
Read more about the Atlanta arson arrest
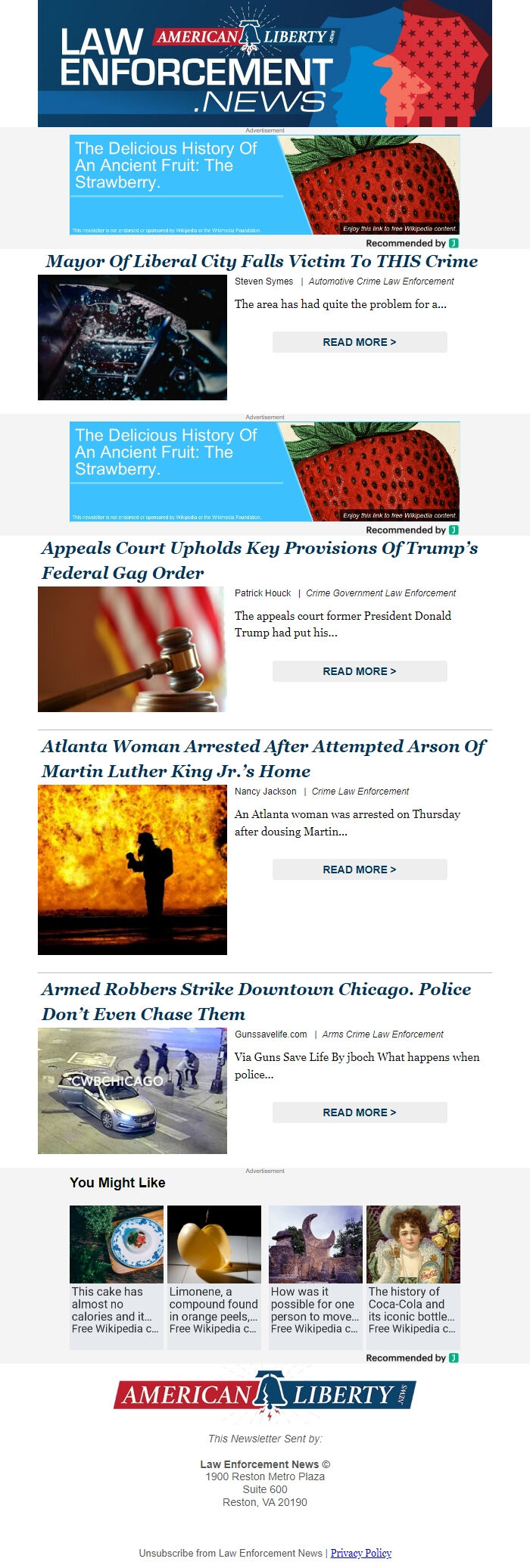[x=360, y=870]
